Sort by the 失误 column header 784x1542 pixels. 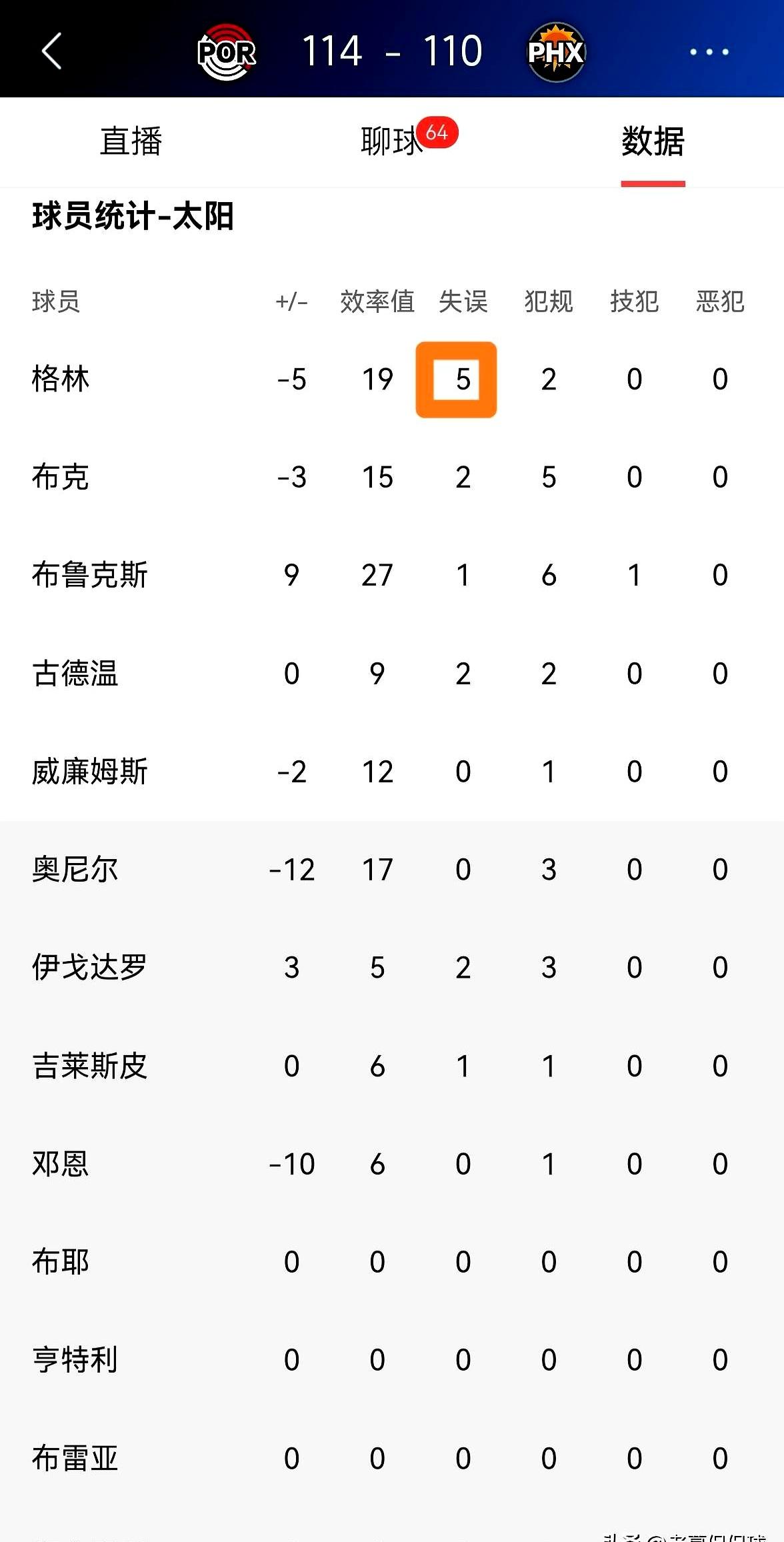point(463,301)
